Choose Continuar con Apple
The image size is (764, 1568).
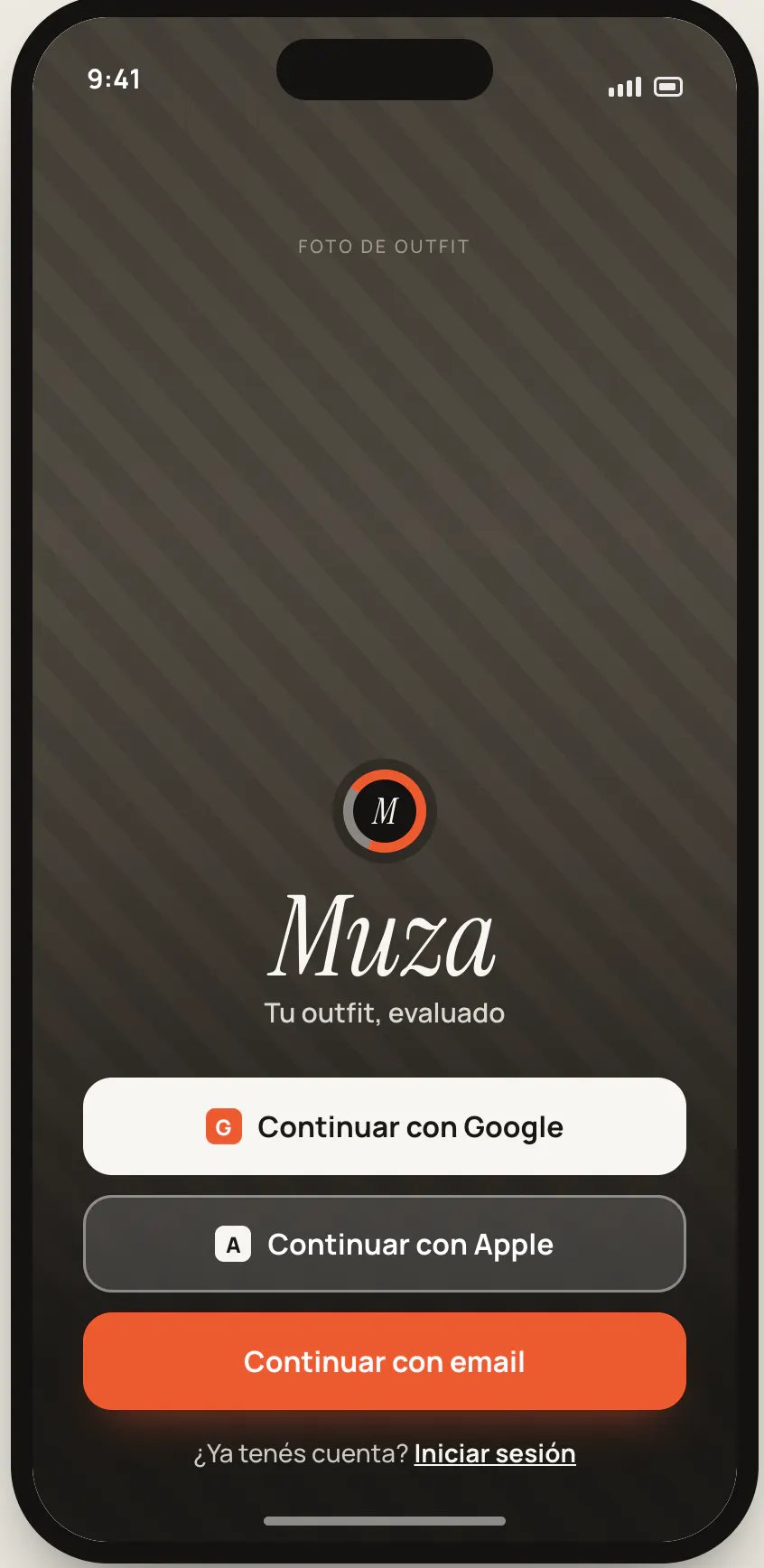pos(385,1244)
